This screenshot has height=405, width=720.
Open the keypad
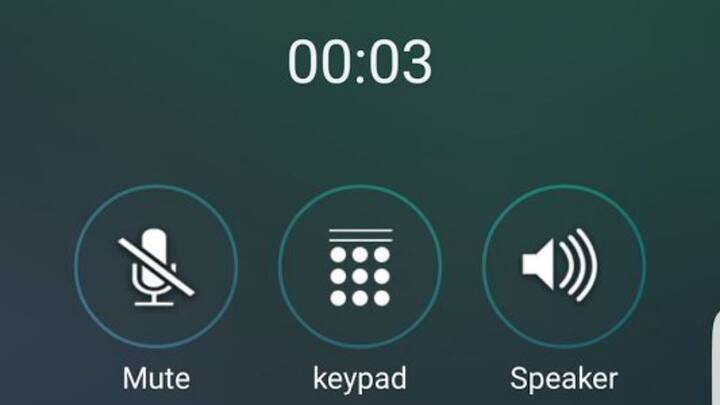(x=360, y=266)
